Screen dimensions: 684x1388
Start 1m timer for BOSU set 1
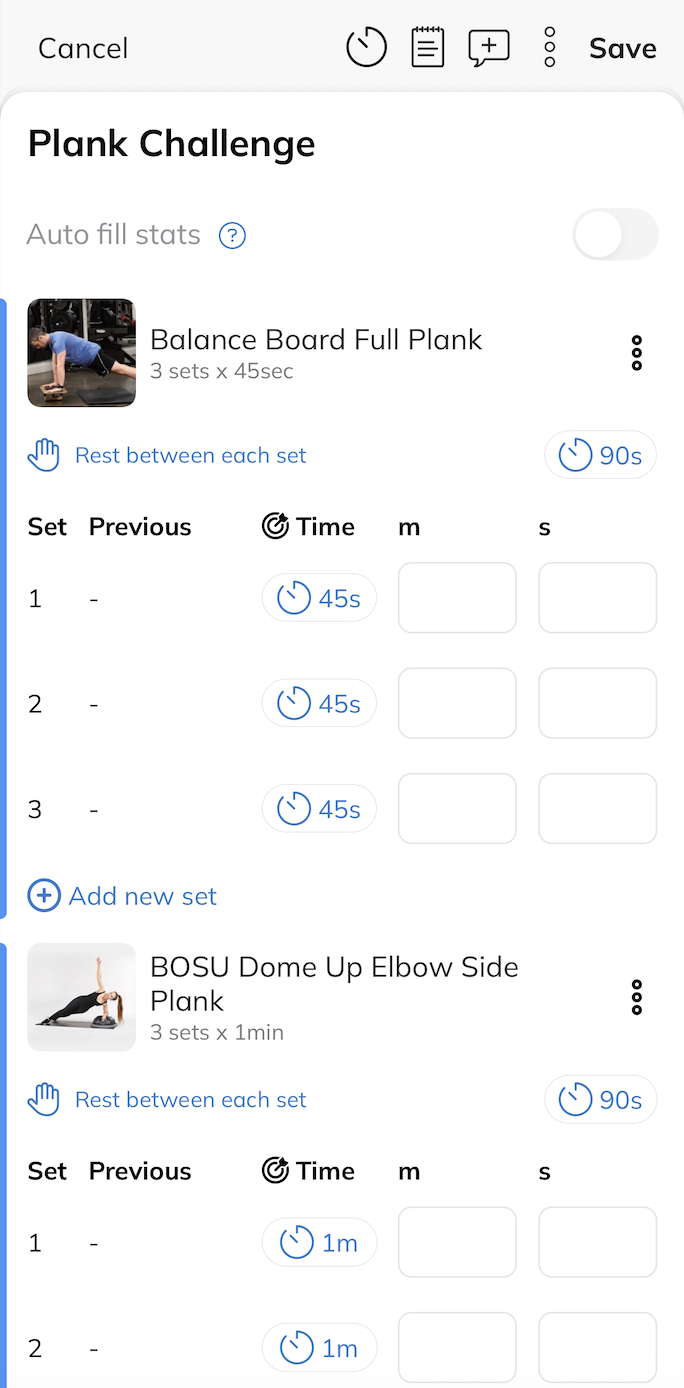point(319,1243)
